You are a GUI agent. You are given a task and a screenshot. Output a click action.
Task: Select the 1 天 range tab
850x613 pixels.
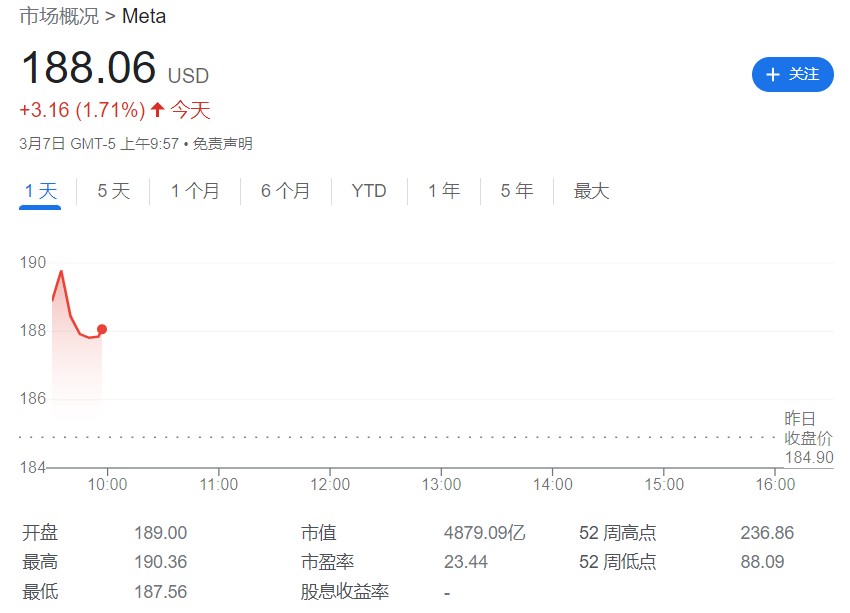point(41,191)
